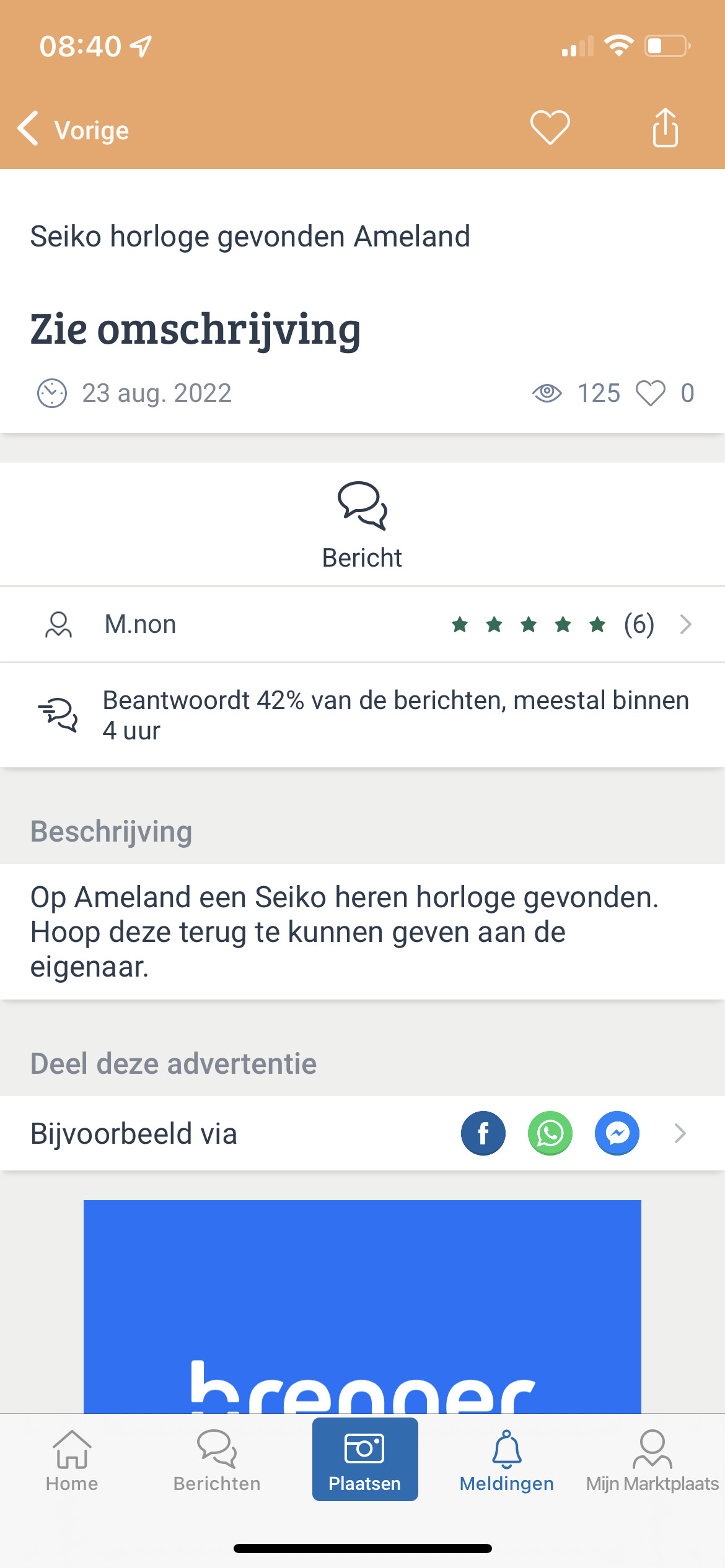
Task: Share the advertisement via Messenger
Action: click(617, 1133)
